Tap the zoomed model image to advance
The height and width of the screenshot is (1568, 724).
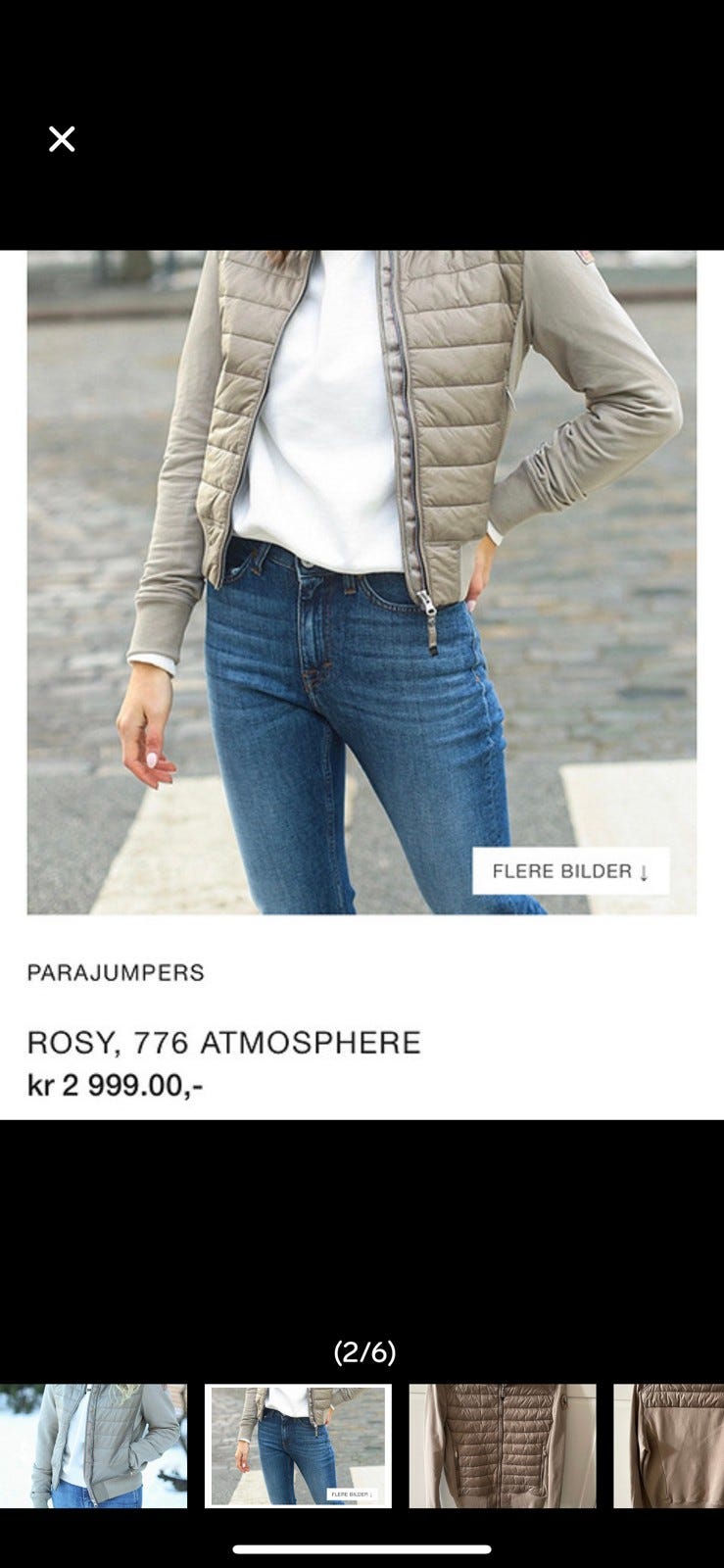point(362,578)
